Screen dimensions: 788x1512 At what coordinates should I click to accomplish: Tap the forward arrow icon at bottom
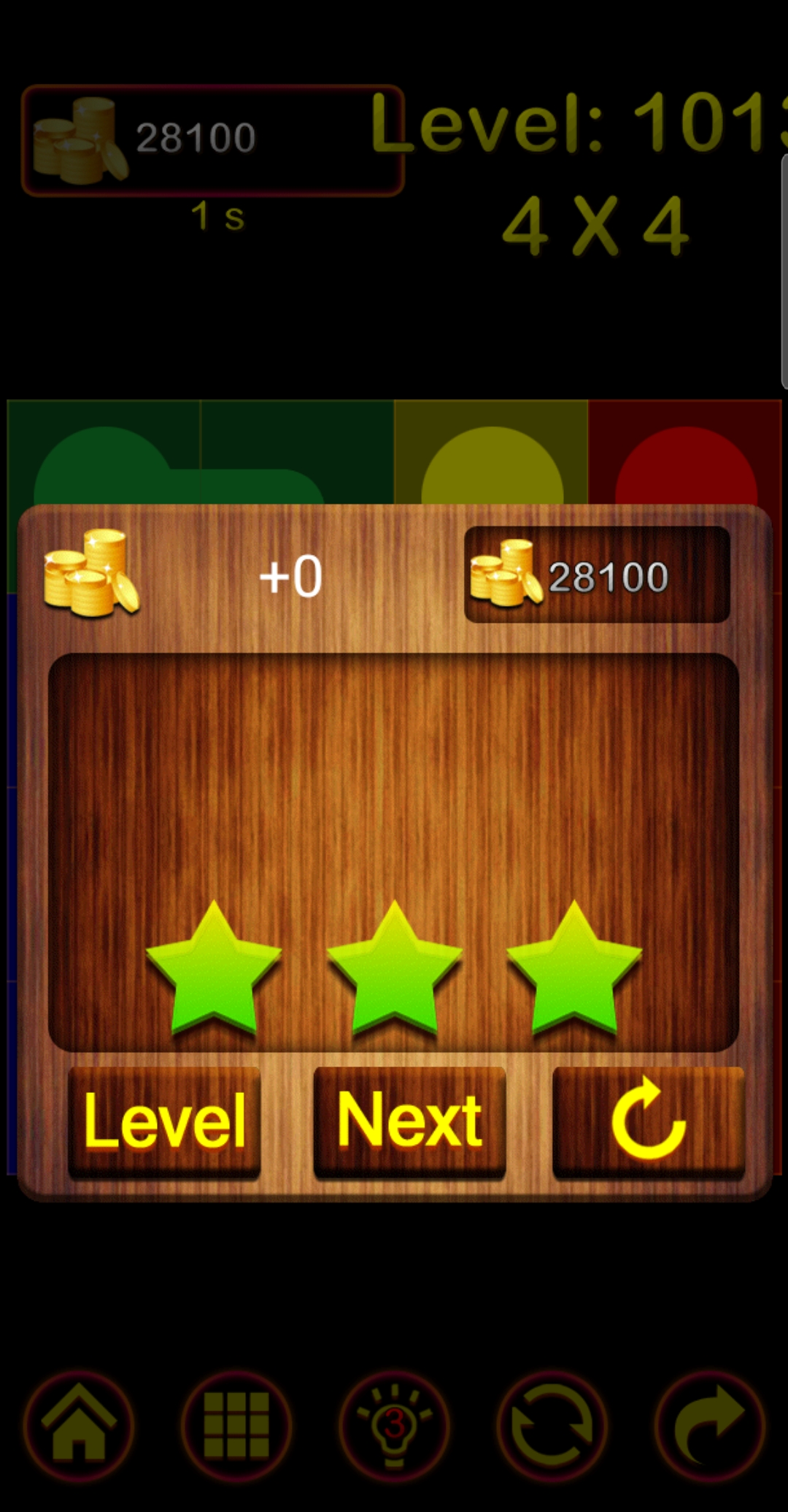709,1425
